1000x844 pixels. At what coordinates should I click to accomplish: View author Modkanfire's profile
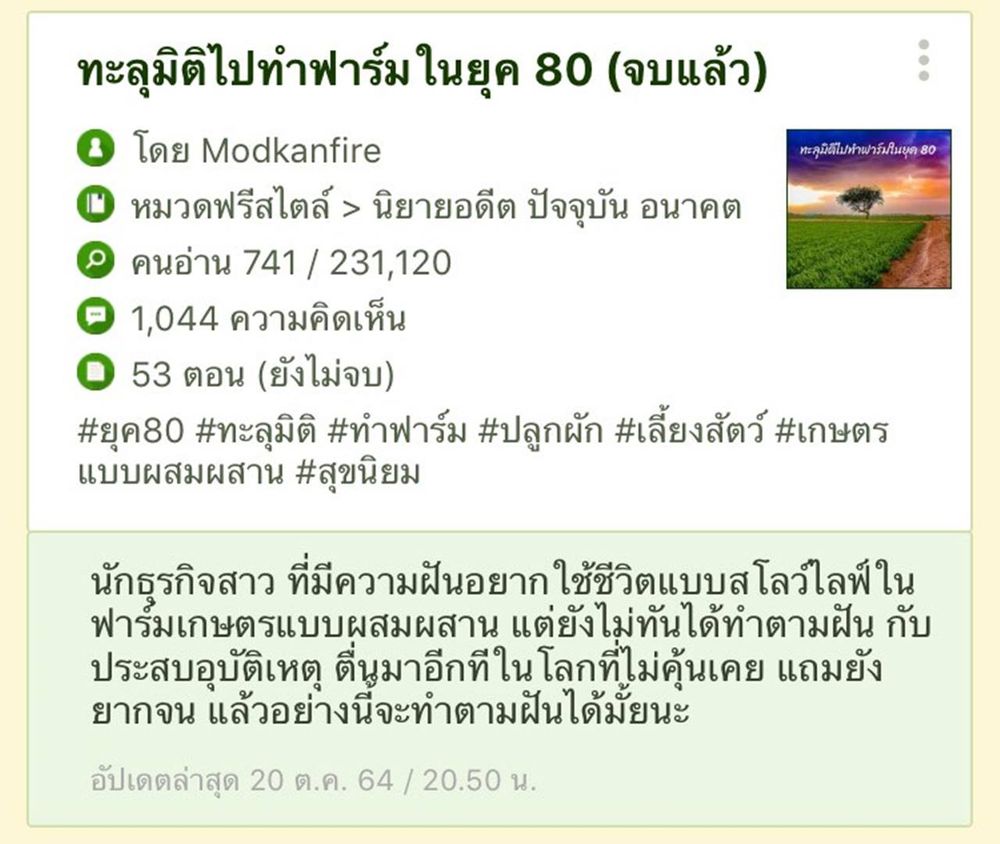[291, 151]
